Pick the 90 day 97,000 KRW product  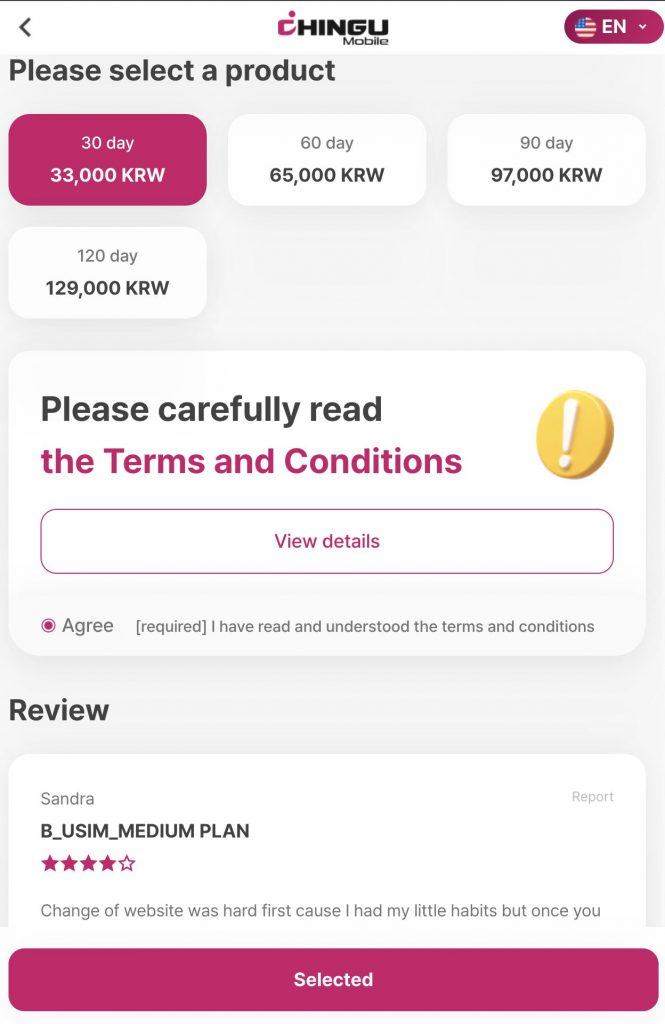click(x=546, y=160)
